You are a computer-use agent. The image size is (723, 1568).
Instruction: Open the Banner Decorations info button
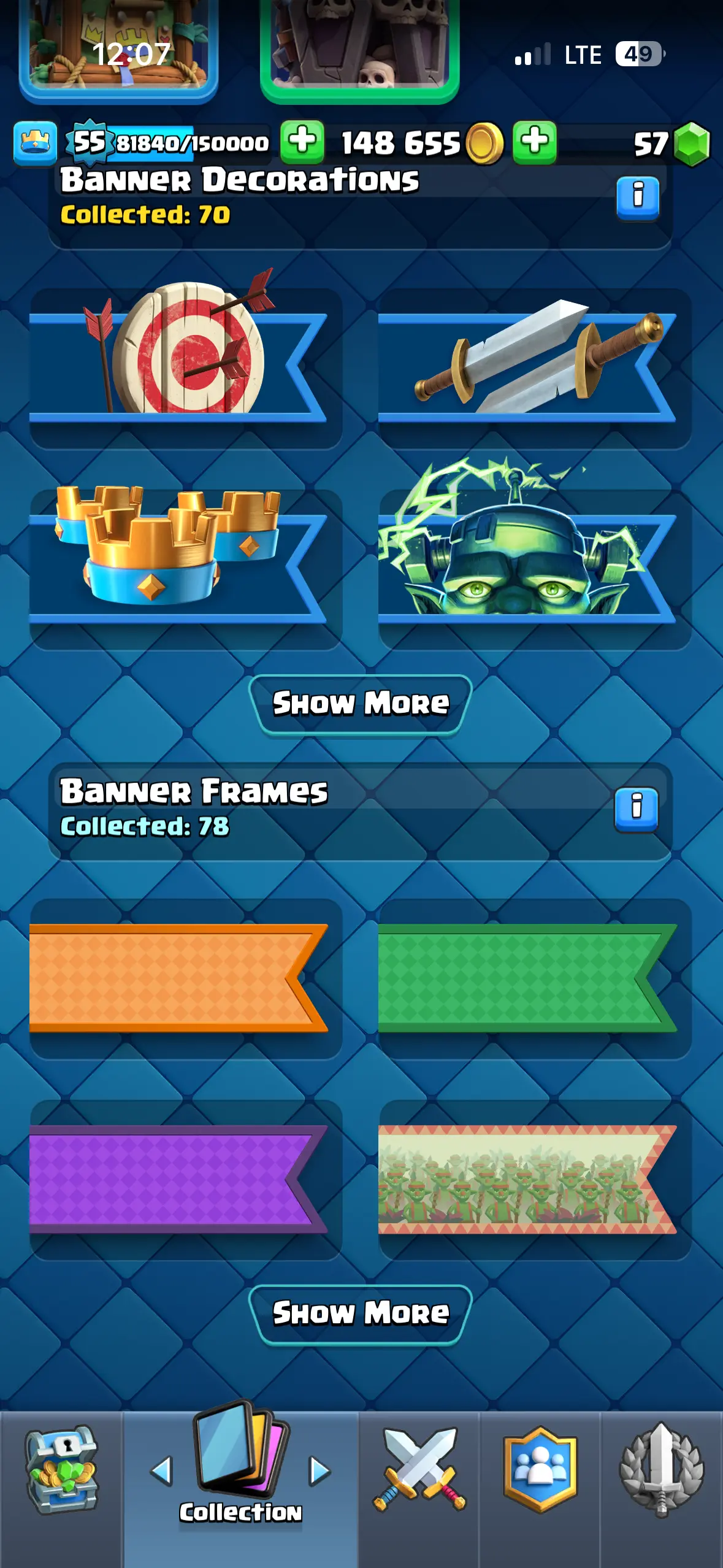click(x=638, y=198)
